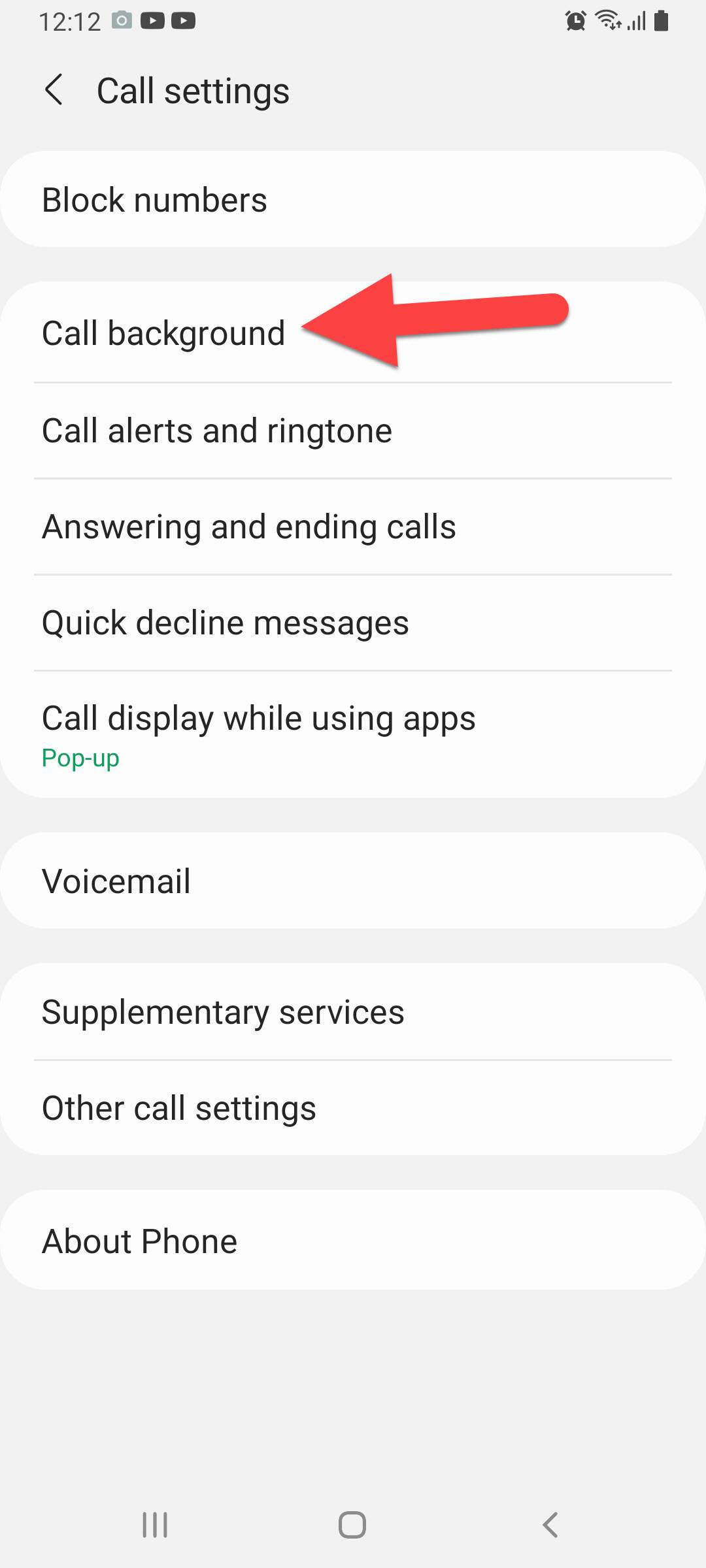Open Block numbers

pyautogui.click(x=155, y=200)
